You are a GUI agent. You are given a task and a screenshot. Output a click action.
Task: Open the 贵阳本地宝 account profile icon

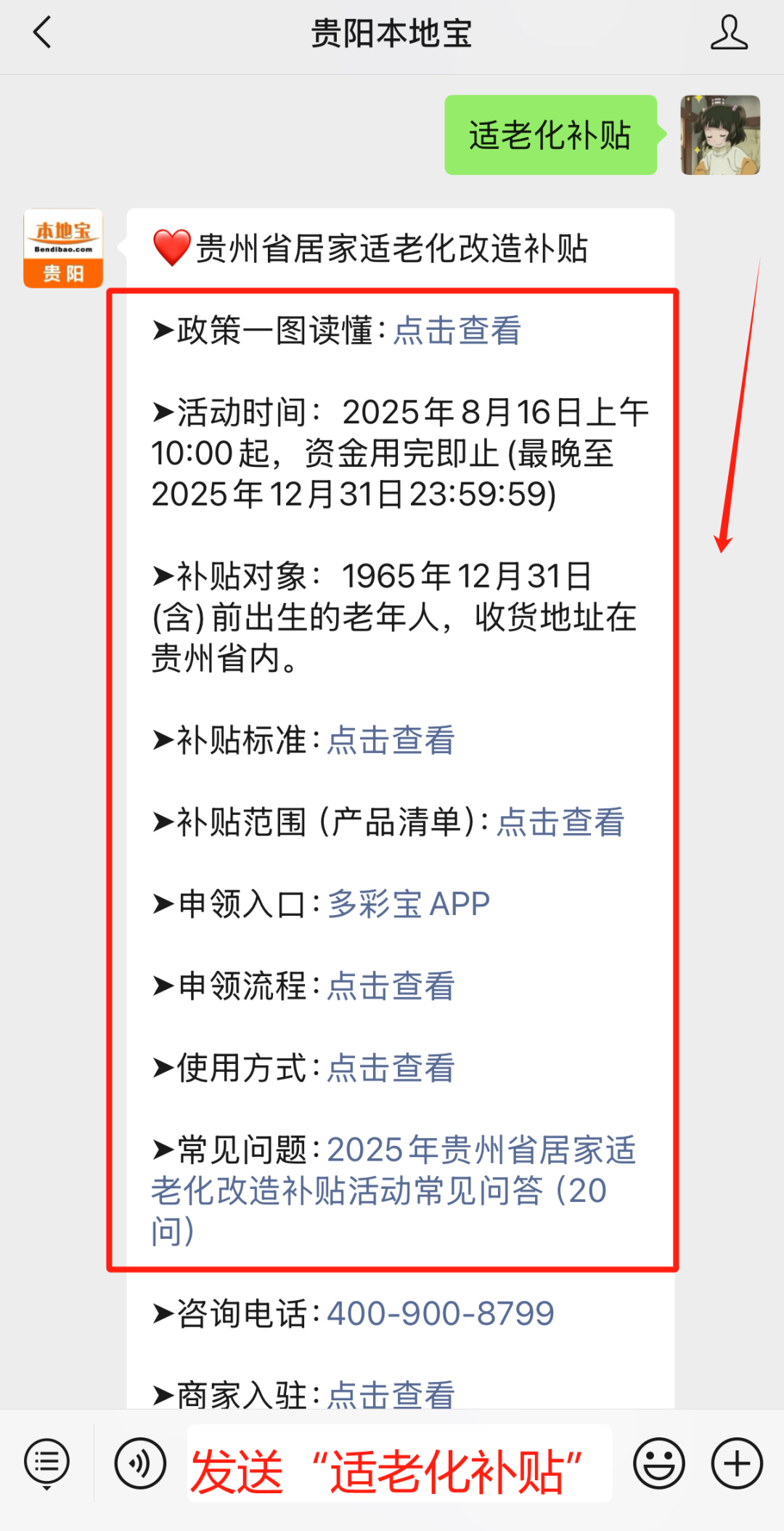click(x=728, y=33)
